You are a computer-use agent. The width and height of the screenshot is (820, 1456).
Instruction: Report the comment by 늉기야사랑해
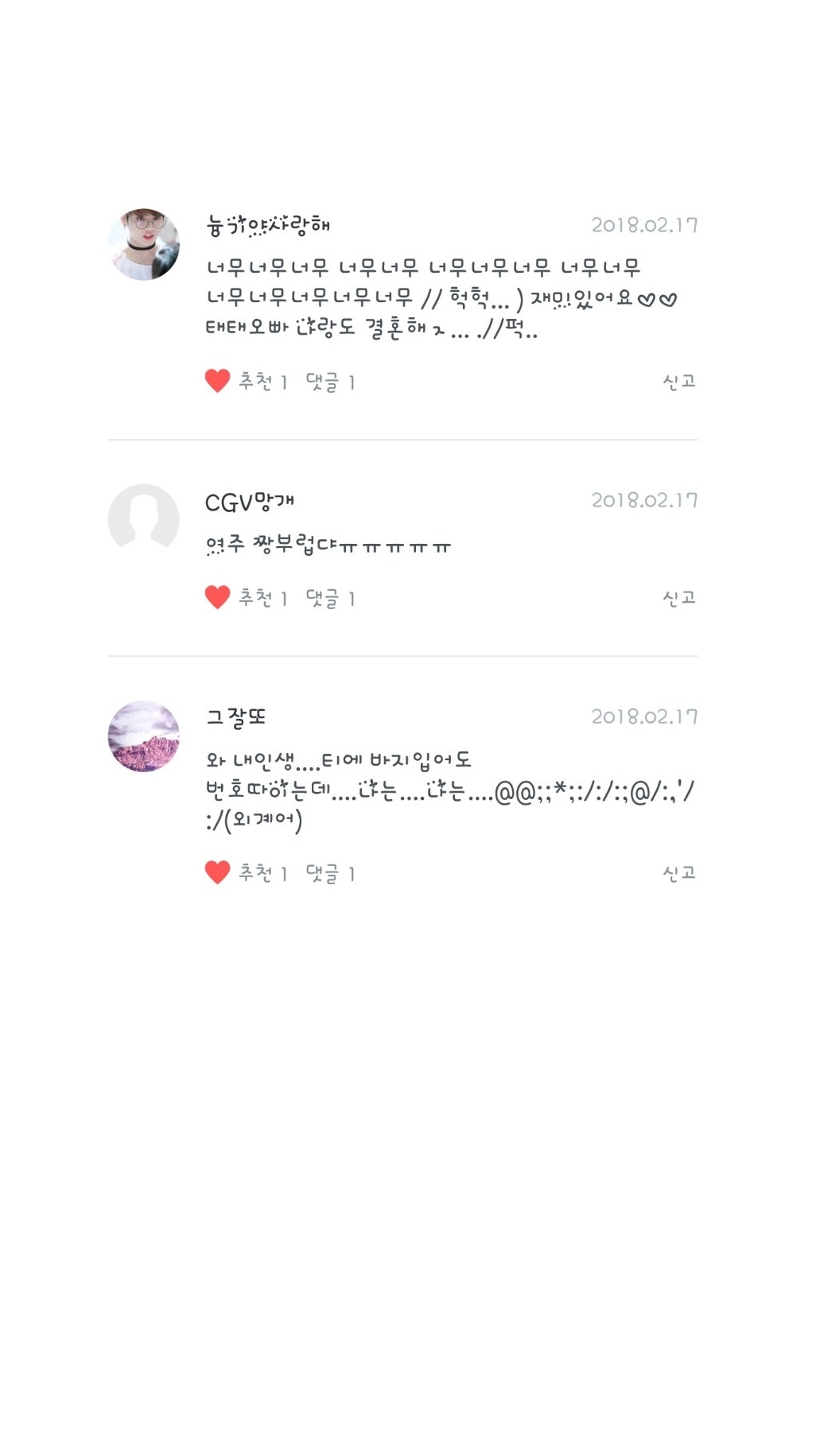click(679, 382)
